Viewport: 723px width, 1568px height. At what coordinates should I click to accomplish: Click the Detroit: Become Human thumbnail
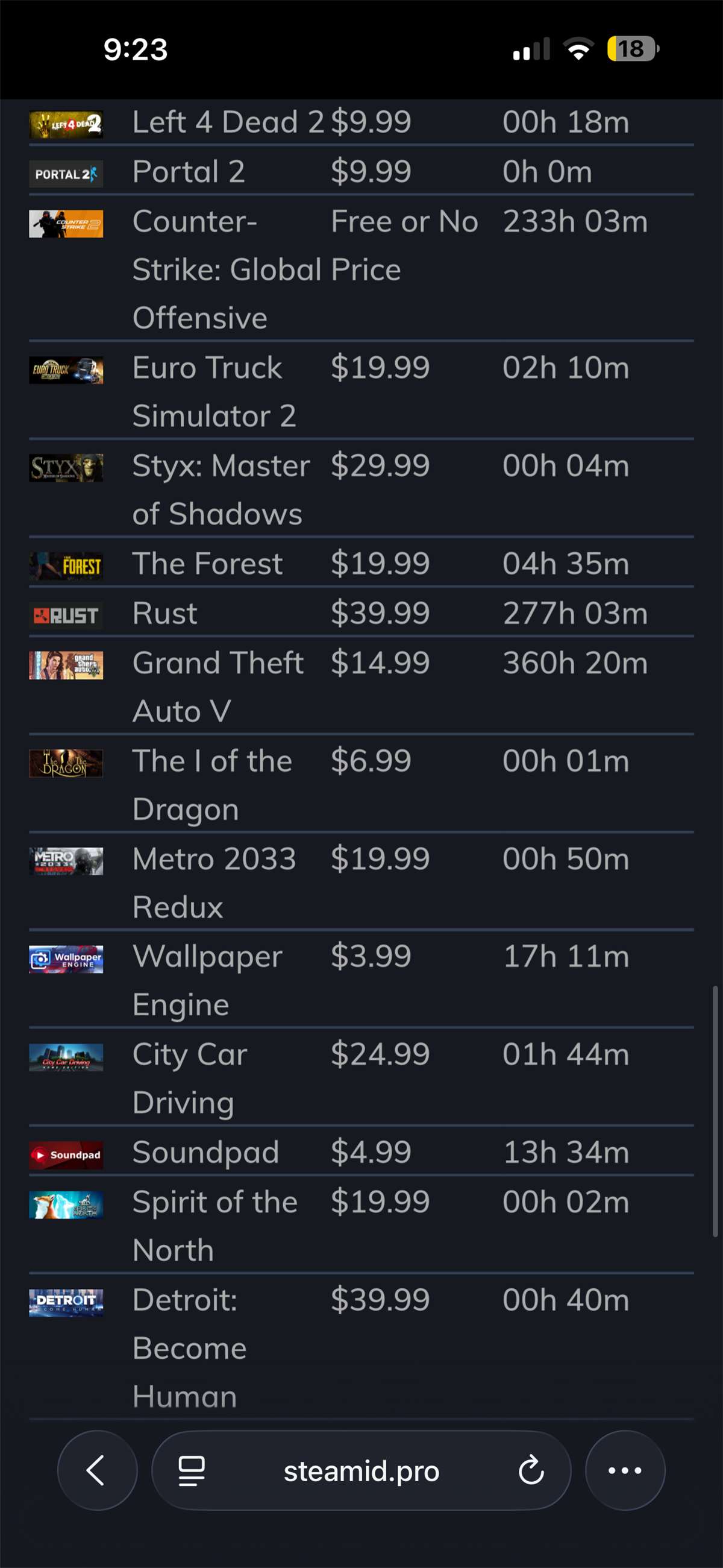[66, 1303]
